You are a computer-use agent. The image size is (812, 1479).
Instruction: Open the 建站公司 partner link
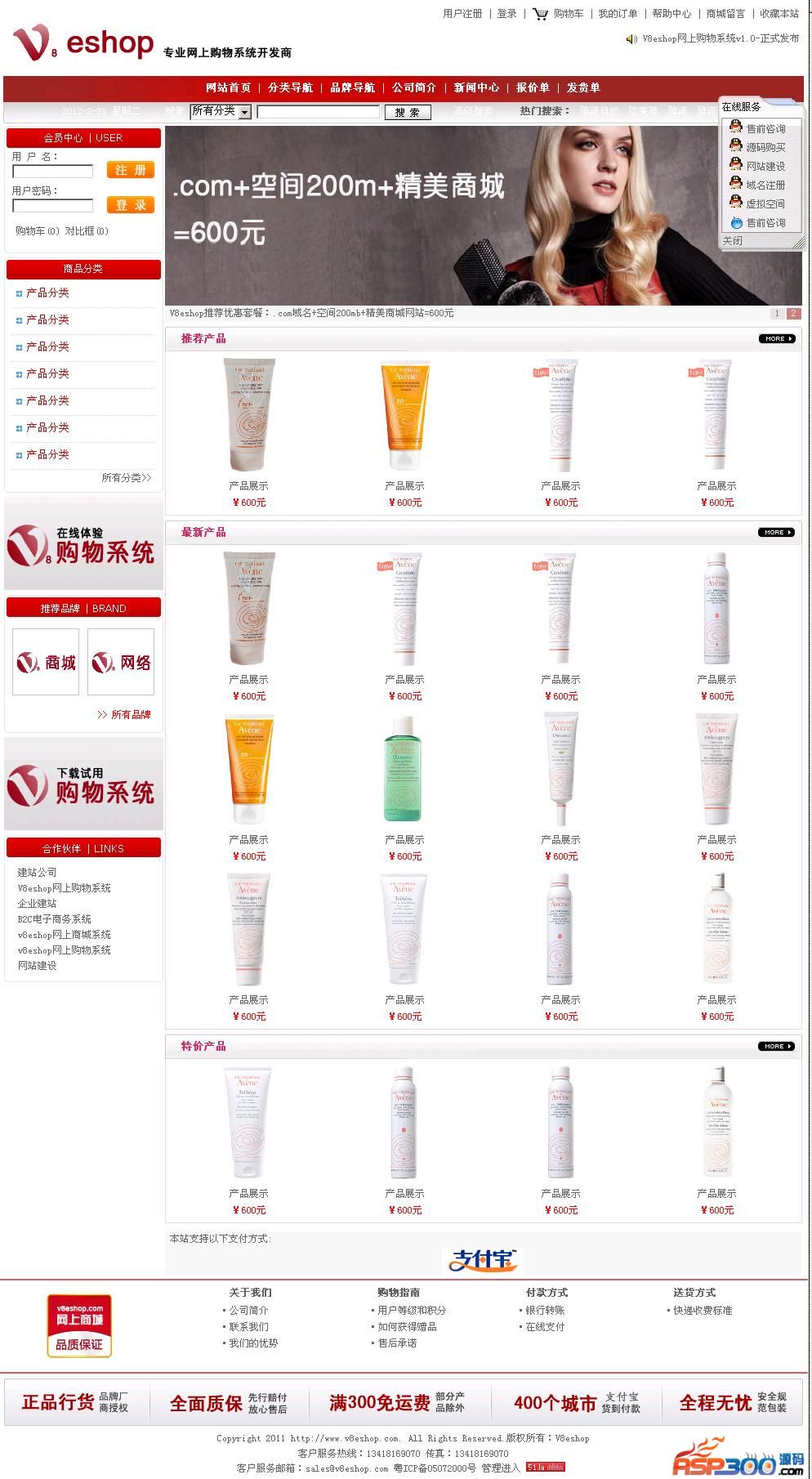coord(38,872)
